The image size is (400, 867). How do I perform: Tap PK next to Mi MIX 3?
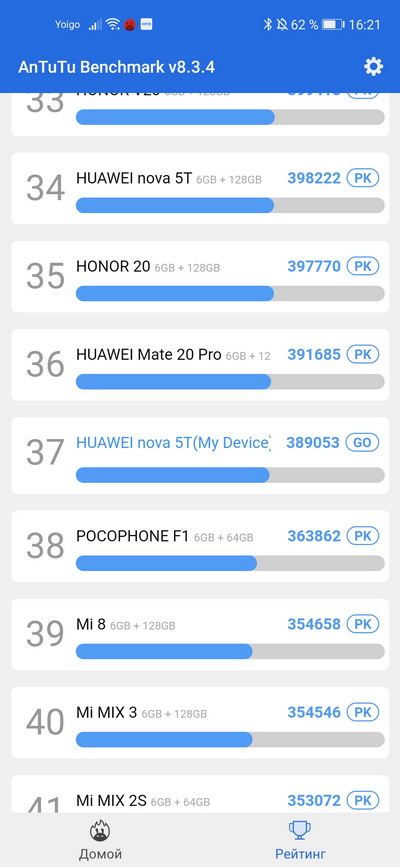click(363, 712)
